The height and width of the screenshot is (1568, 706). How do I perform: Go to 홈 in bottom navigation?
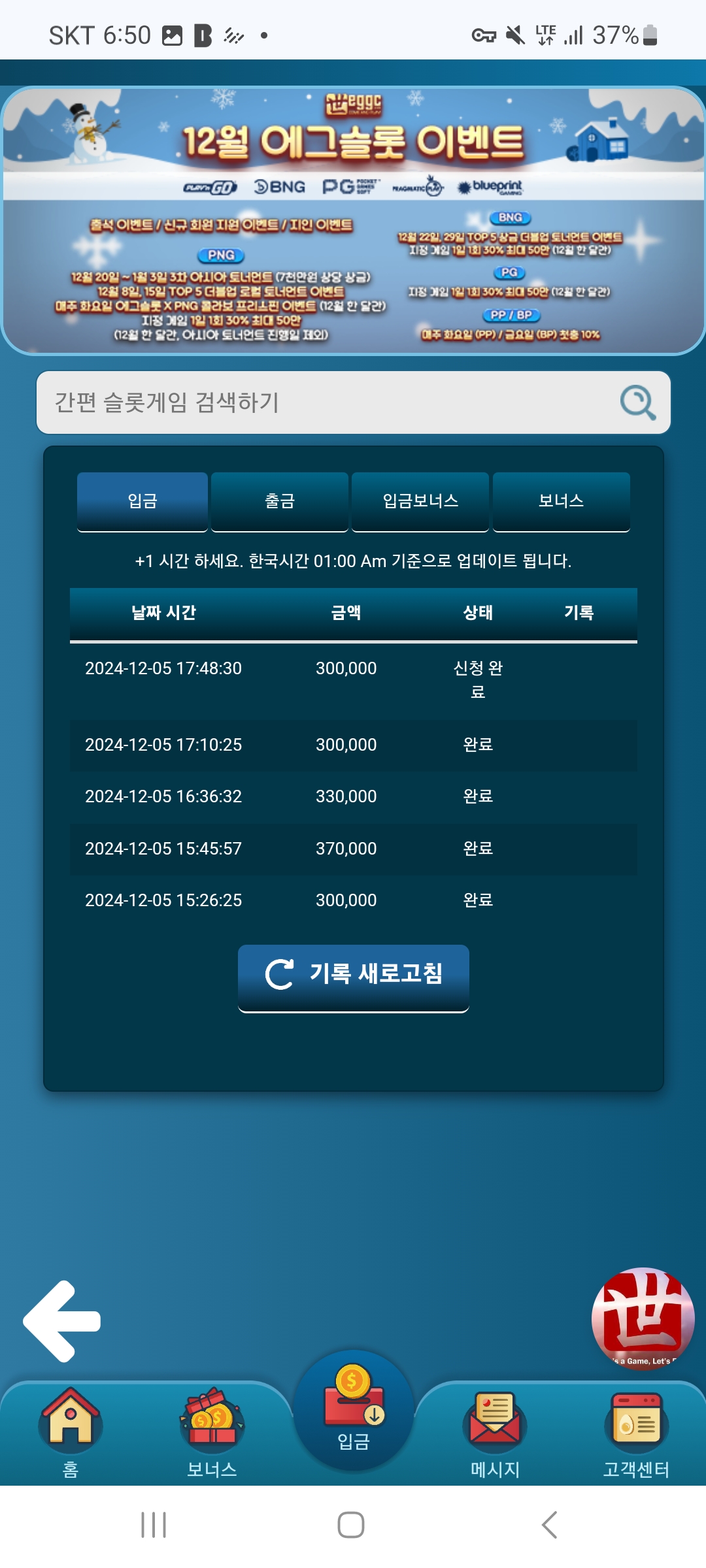click(x=71, y=1431)
